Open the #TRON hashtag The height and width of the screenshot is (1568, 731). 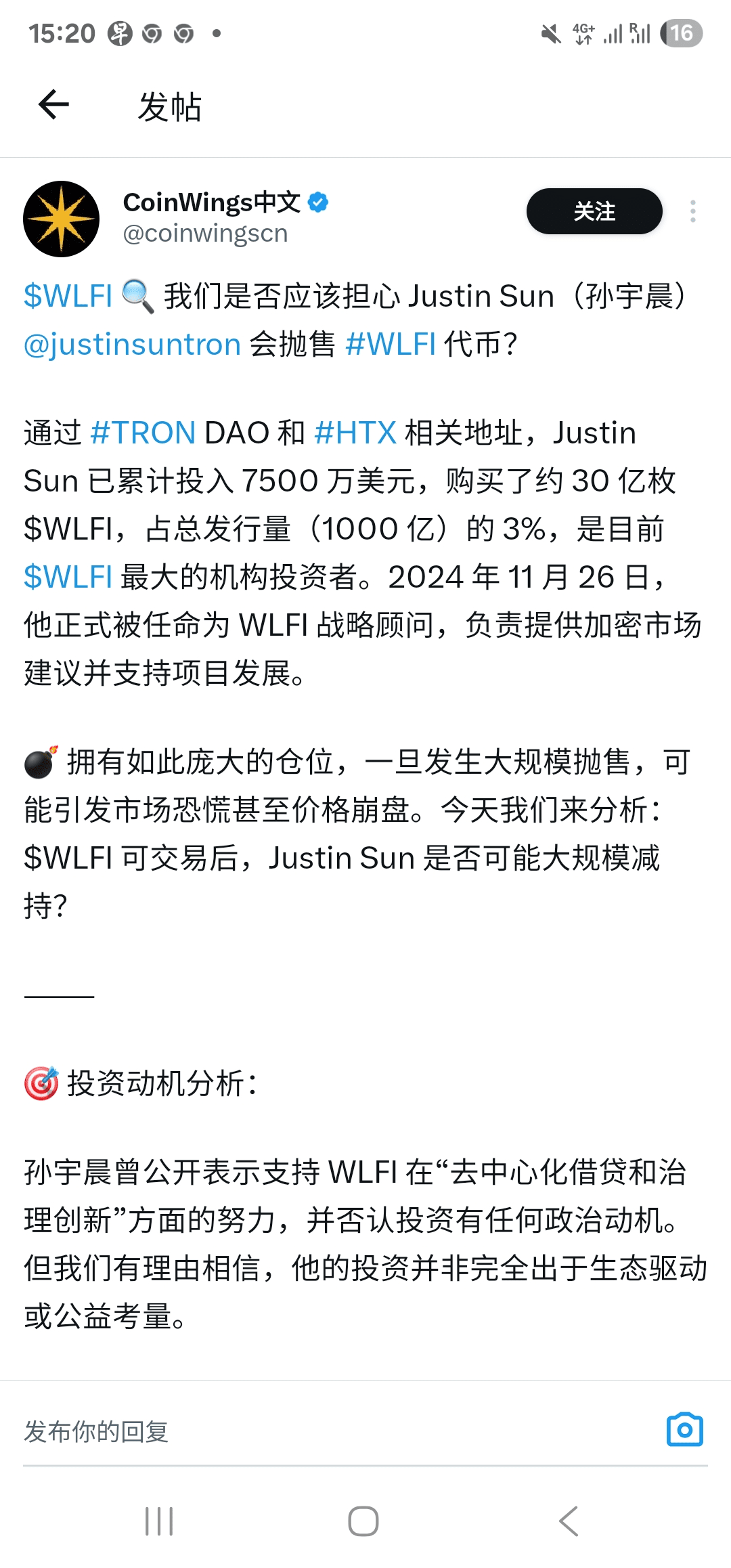143,433
